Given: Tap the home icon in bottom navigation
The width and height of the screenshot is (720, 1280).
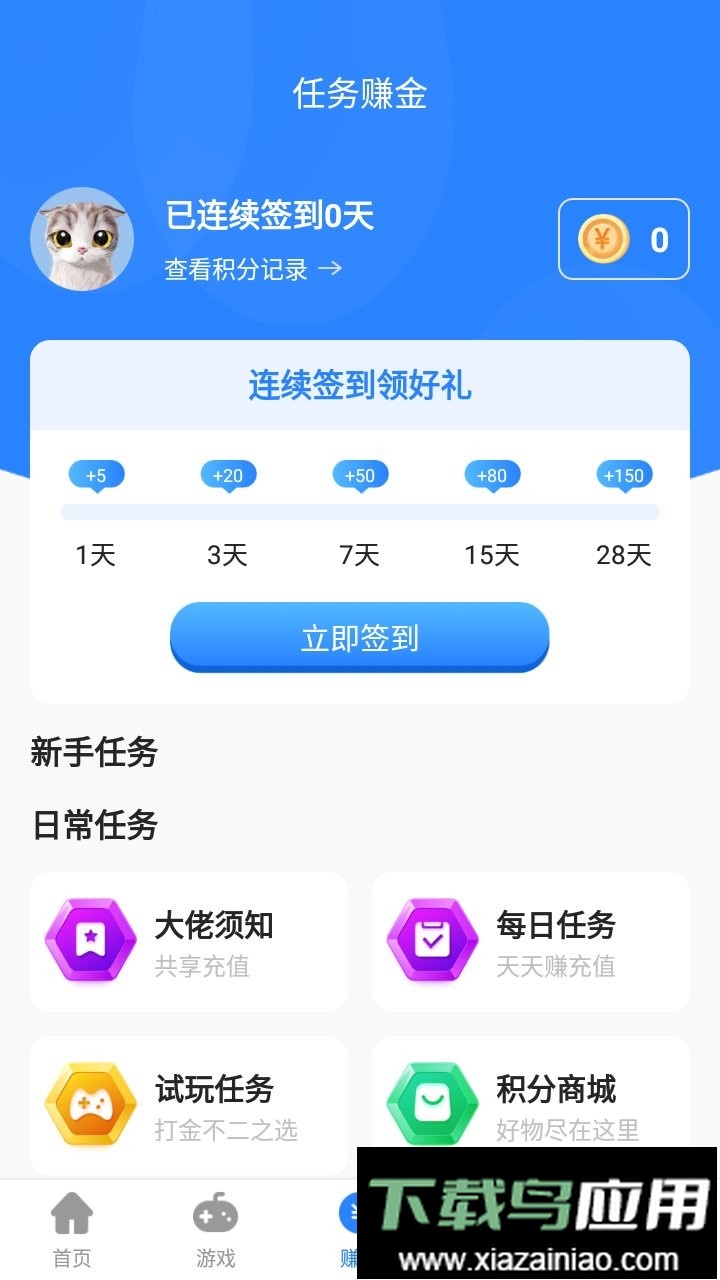Looking at the screenshot, I should tap(72, 1216).
